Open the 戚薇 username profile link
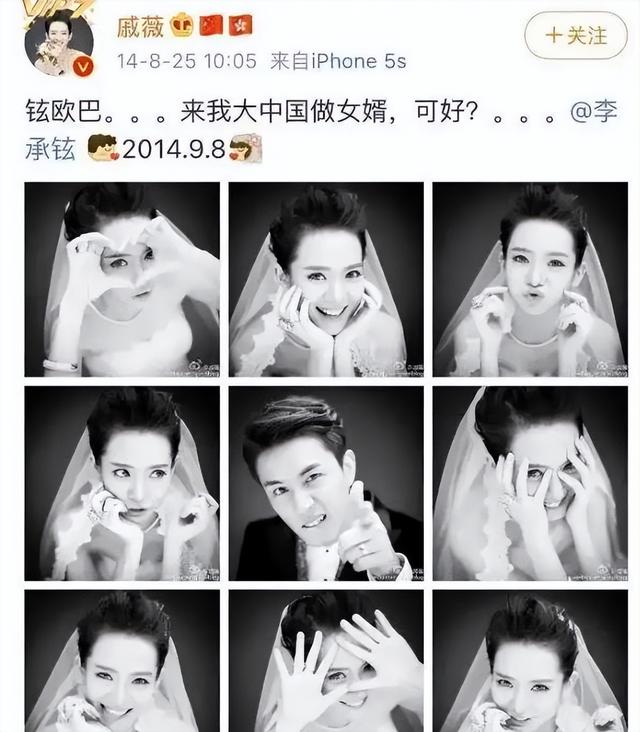 pyautogui.click(x=140, y=25)
